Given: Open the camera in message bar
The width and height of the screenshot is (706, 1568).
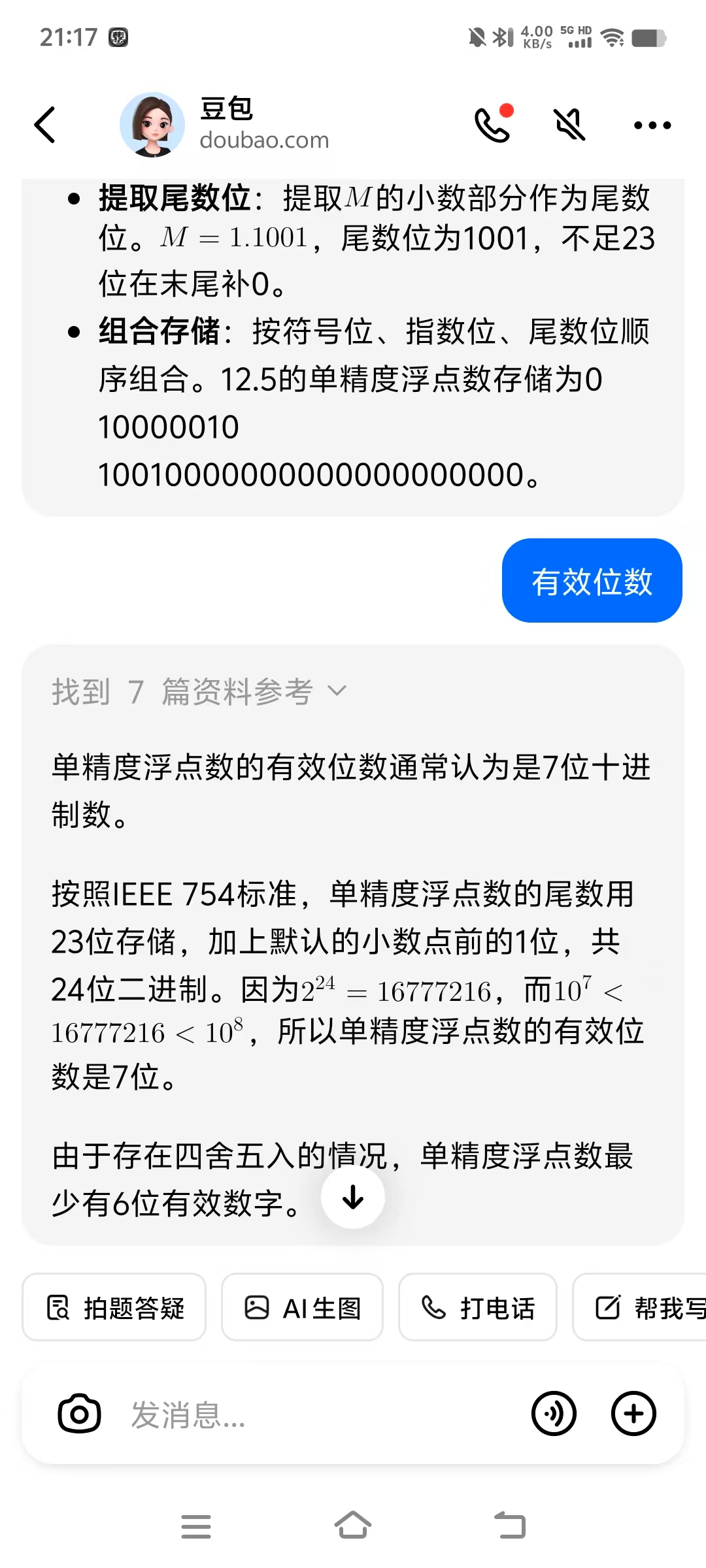Looking at the screenshot, I should [x=79, y=1414].
